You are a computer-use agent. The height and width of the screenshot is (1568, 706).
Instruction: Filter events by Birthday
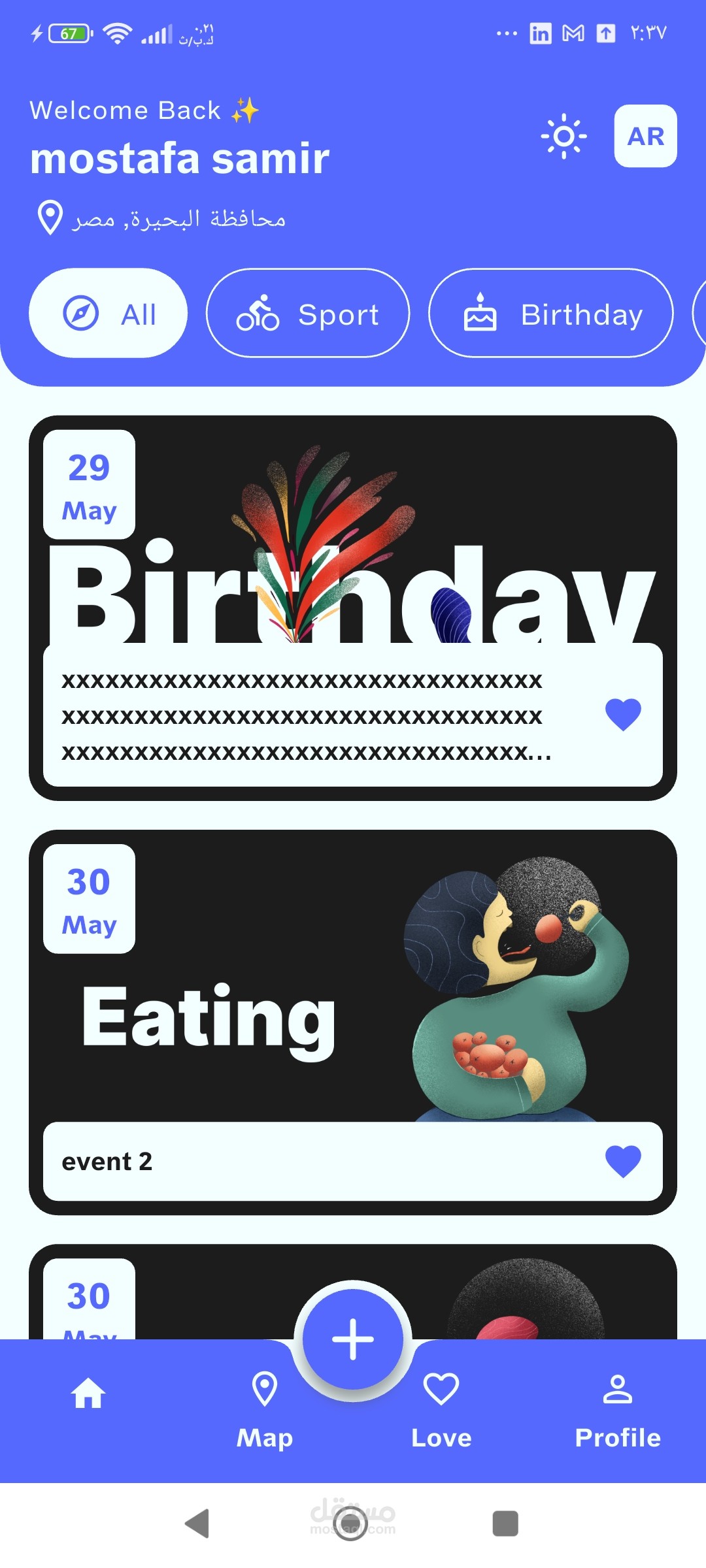pos(550,314)
